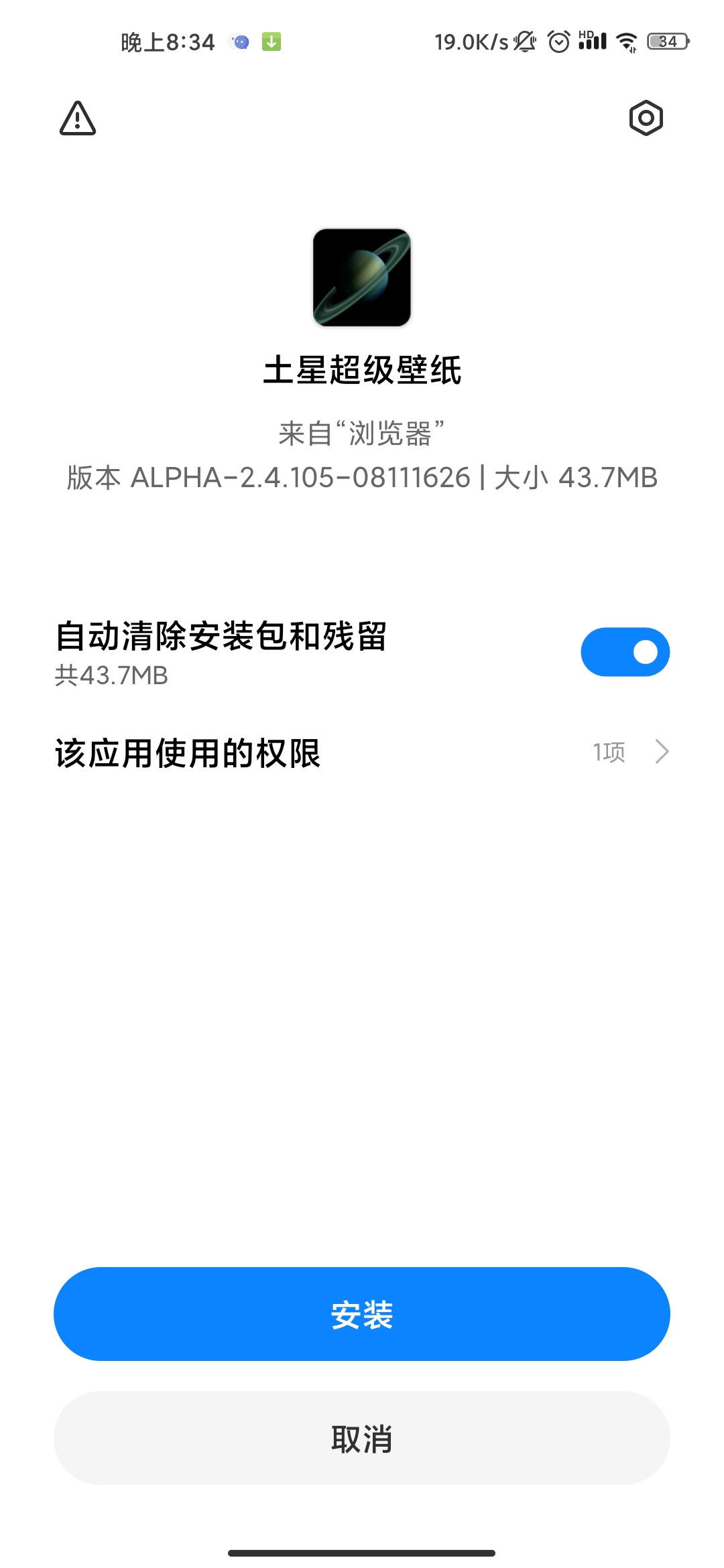Toggle off 自动清除安装包和残留 switch
Screen dimensions: 724x1568
625,652
